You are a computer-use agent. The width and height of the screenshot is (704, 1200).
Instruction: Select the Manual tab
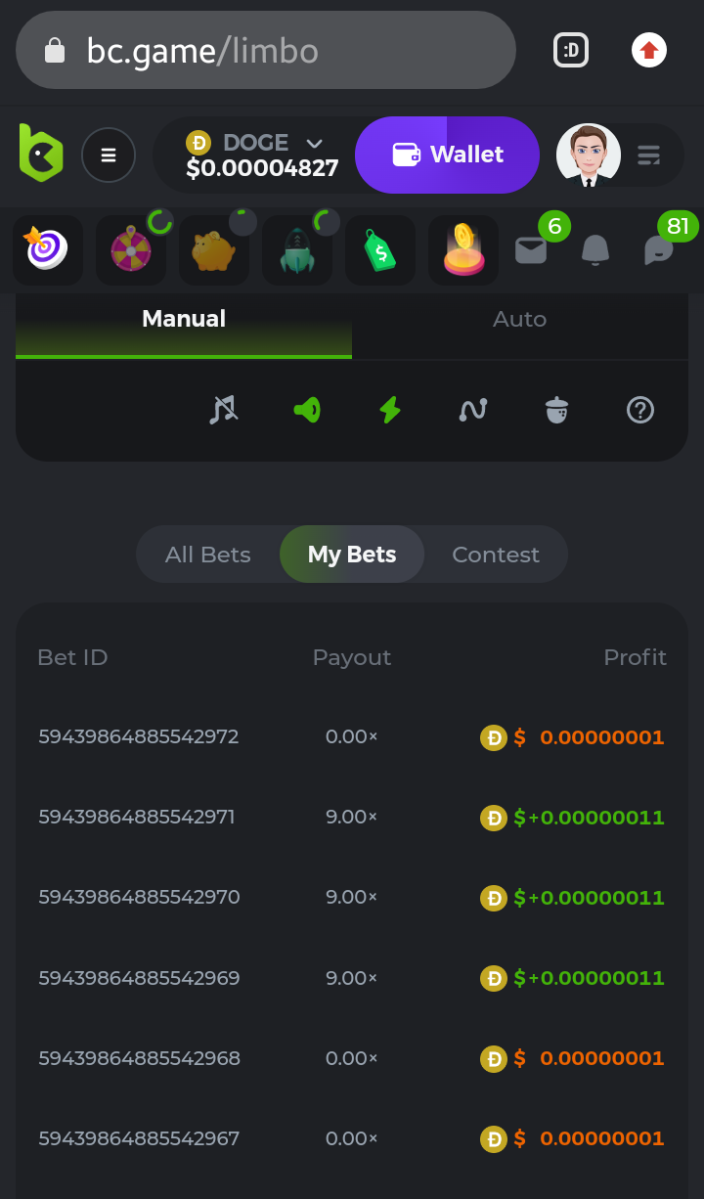point(184,320)
